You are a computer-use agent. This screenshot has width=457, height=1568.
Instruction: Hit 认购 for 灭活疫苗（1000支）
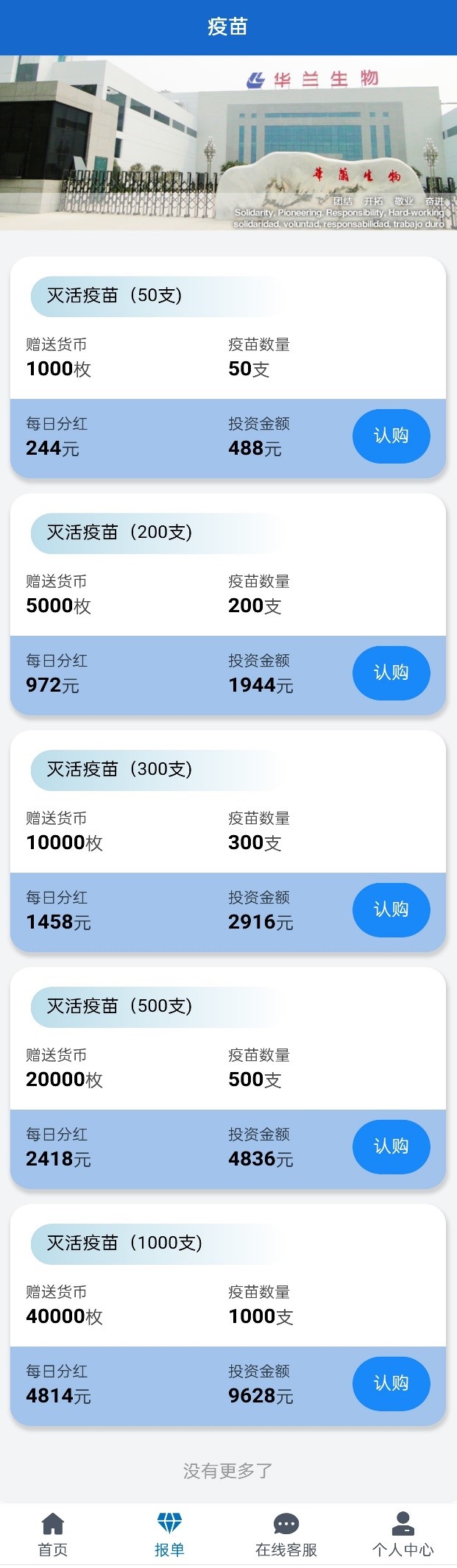[x=391, y=1383]
